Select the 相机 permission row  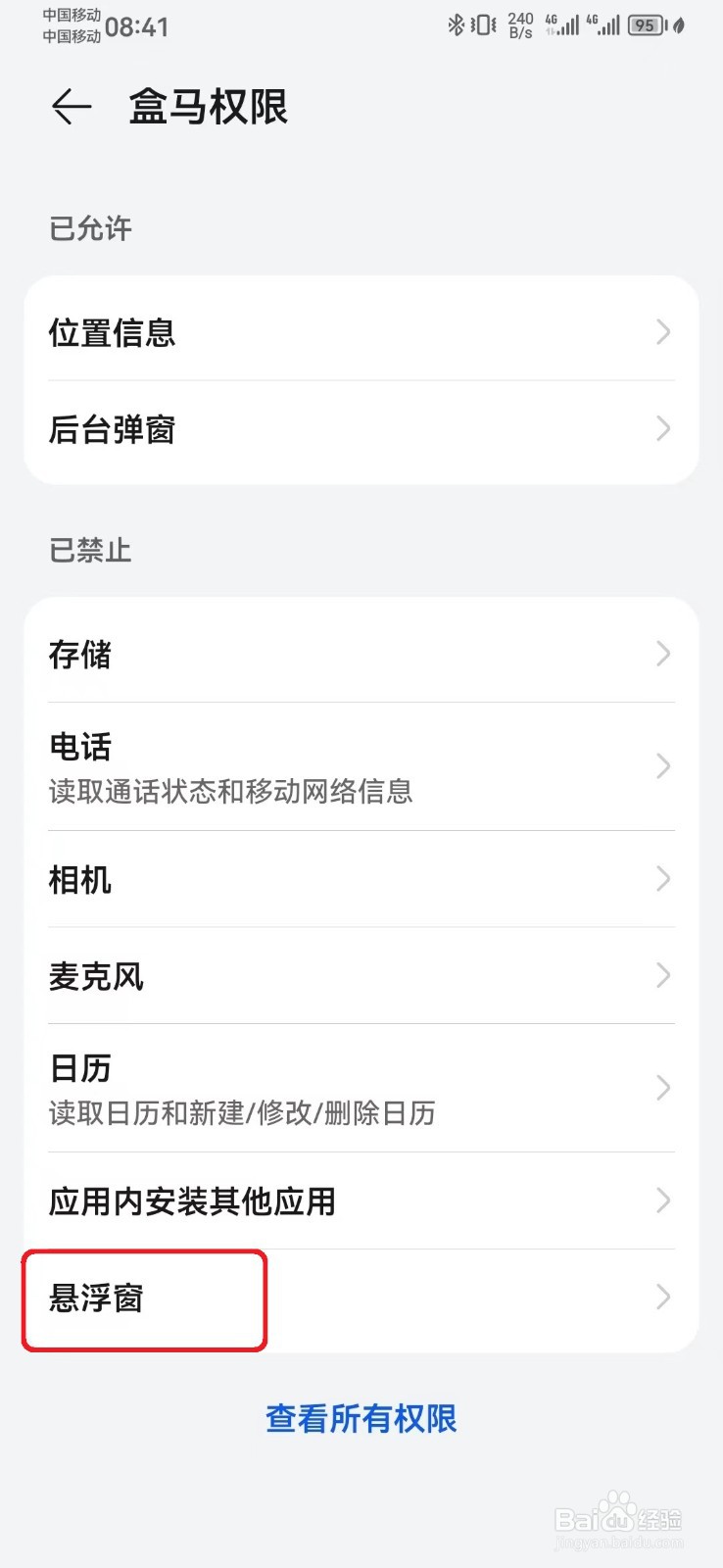(x=361, y=880)
